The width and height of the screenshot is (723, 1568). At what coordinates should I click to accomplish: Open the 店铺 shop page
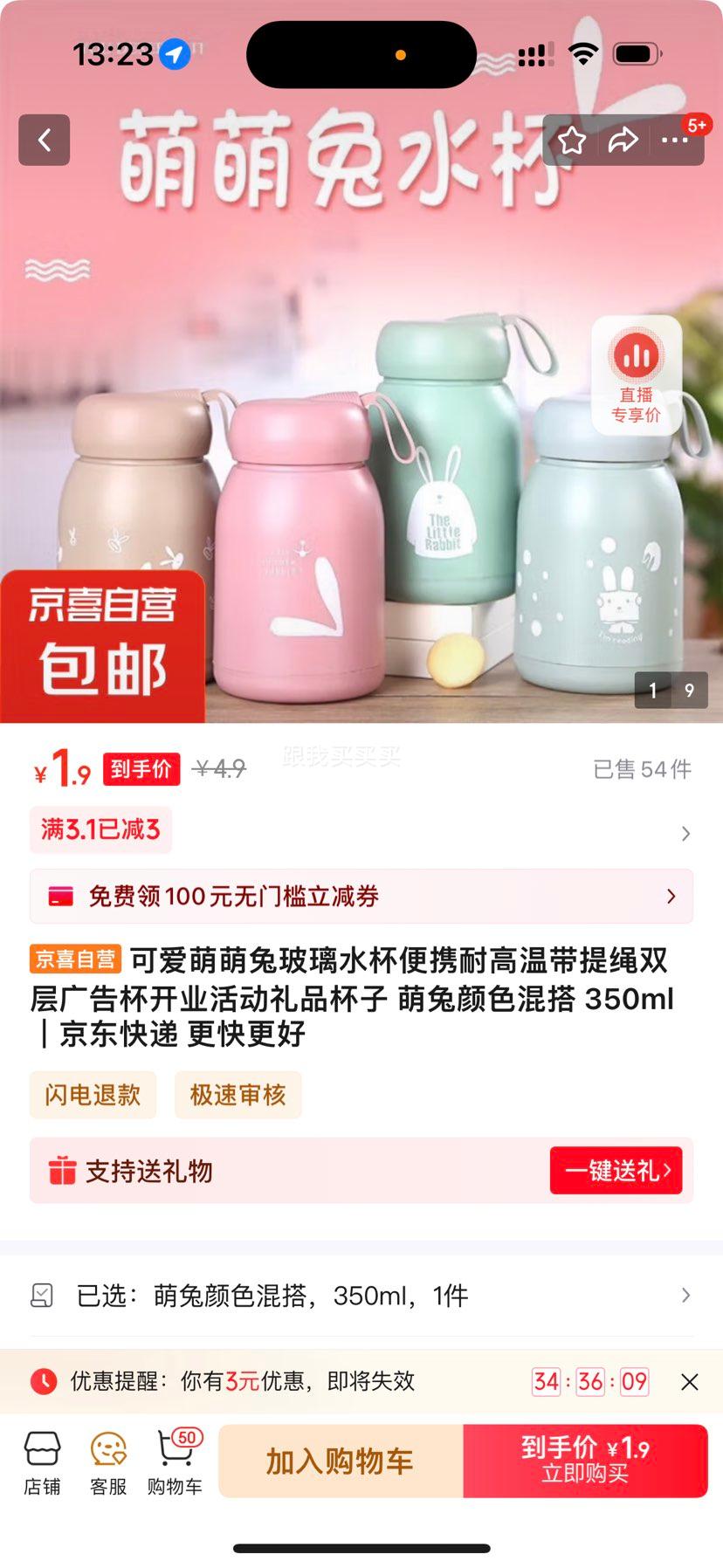pos(42,1462)
